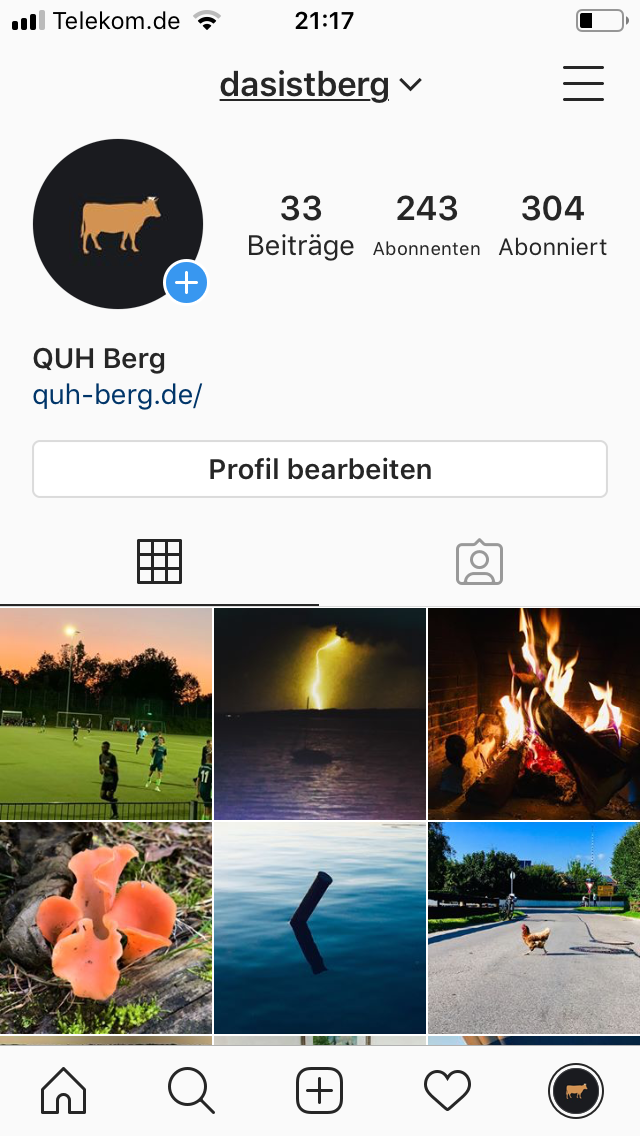Viewport: 640px width, 1136px height.
Task: View the 243 Abonnenten list
Action: click(427, 225)
